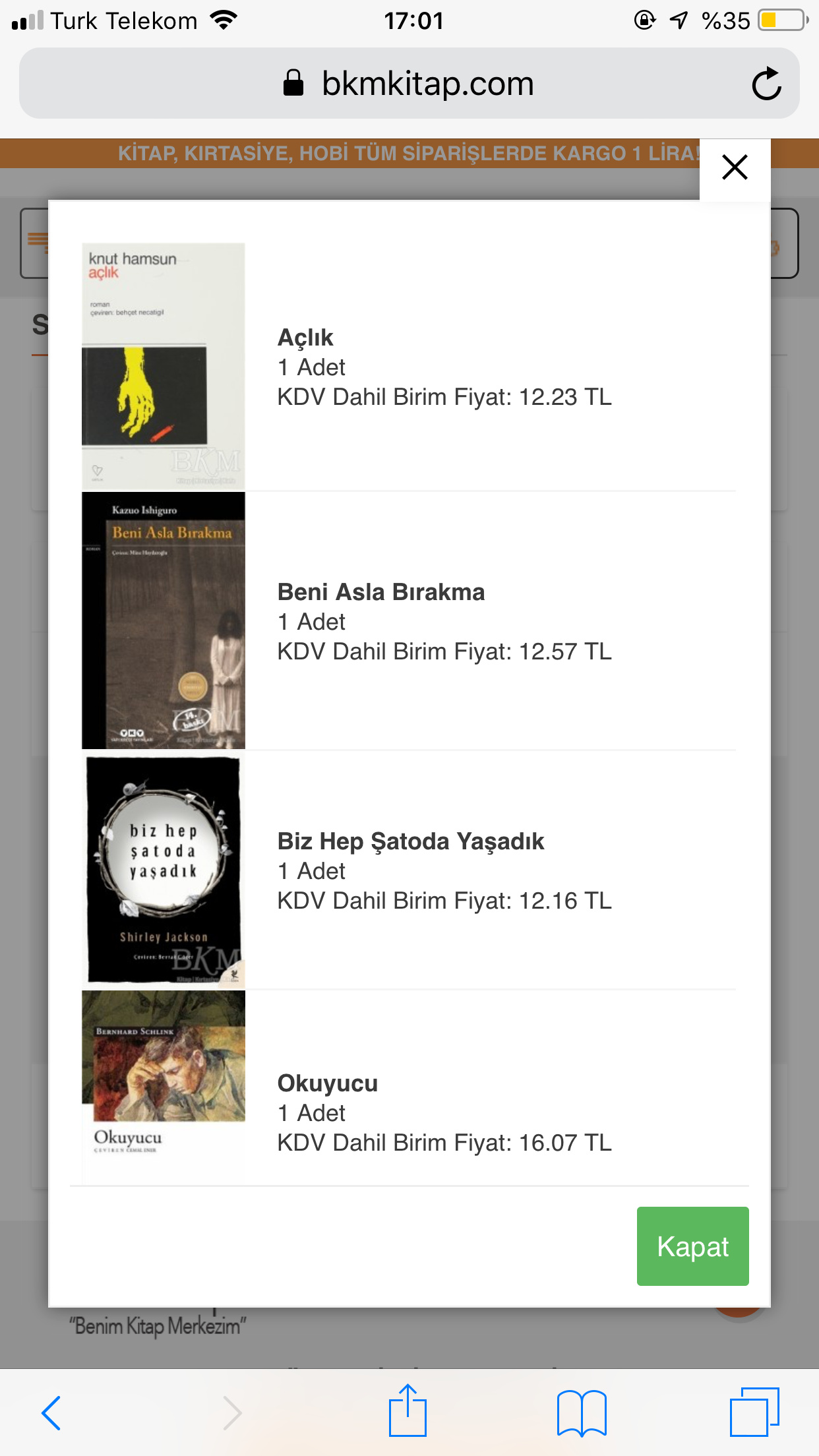The height and width of the screenshot is (1456, 819).
Task: View open Safari tabs
Action: (754, 1412)
